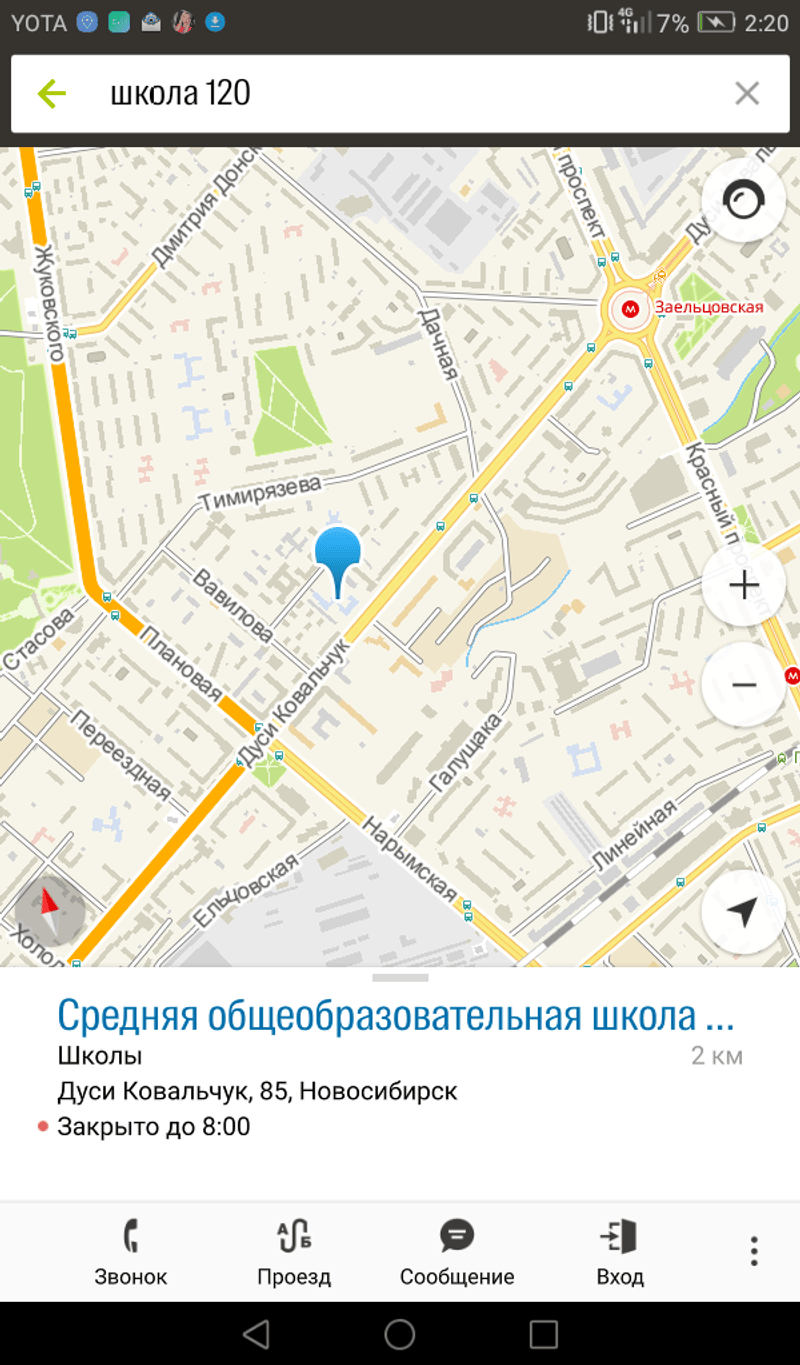Screen dimensions: 800x1365
Task: Open the school's info card
Action: point(395,1016)
